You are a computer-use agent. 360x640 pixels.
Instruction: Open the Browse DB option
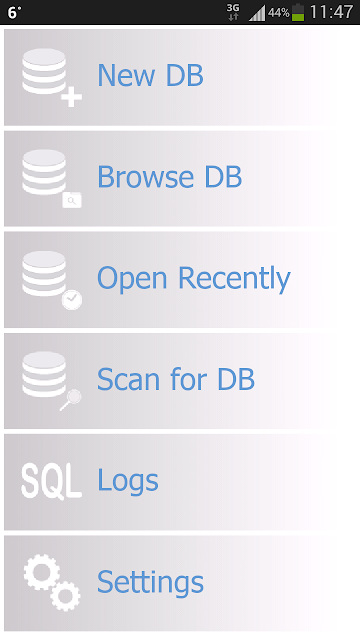[x=182, y=178]
